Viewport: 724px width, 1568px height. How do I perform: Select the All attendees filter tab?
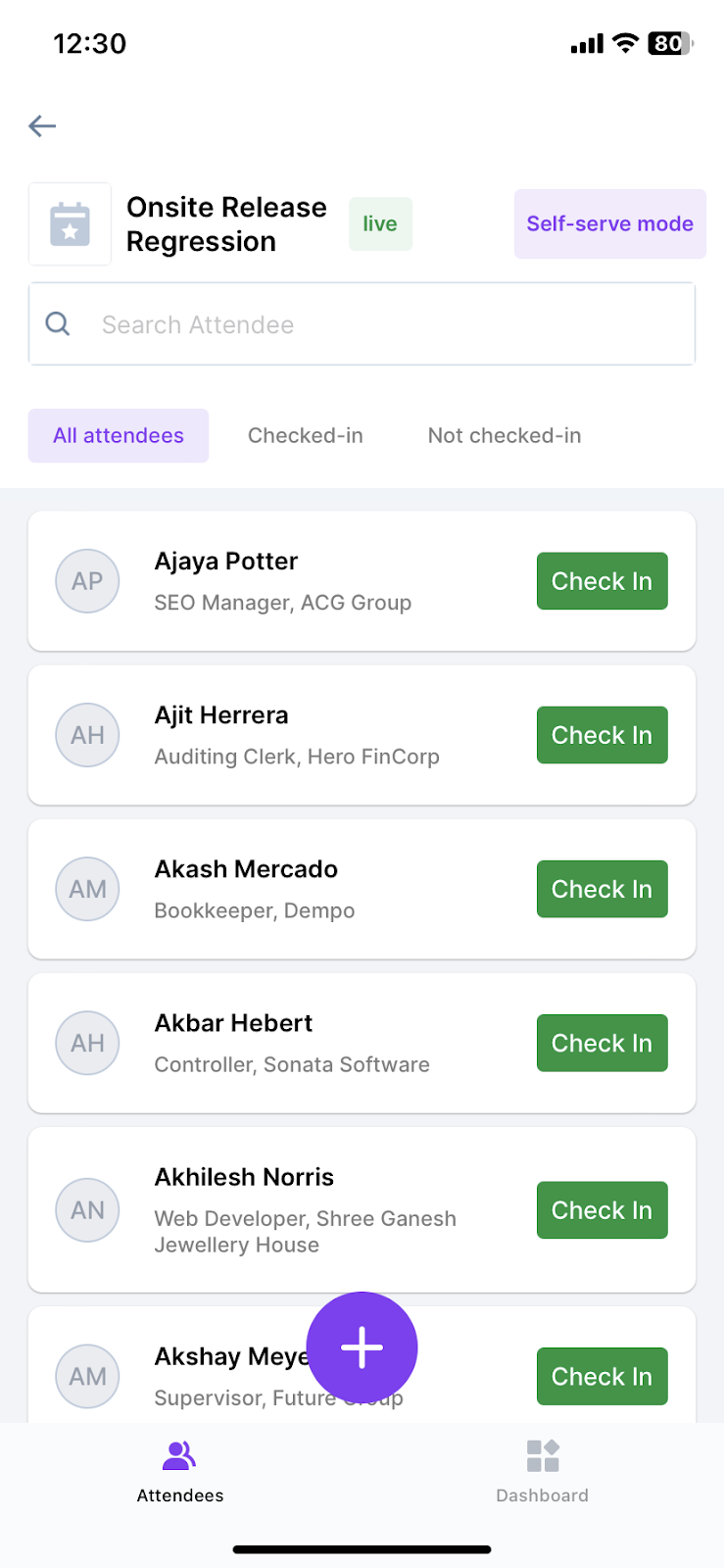[x=118, y=435]
